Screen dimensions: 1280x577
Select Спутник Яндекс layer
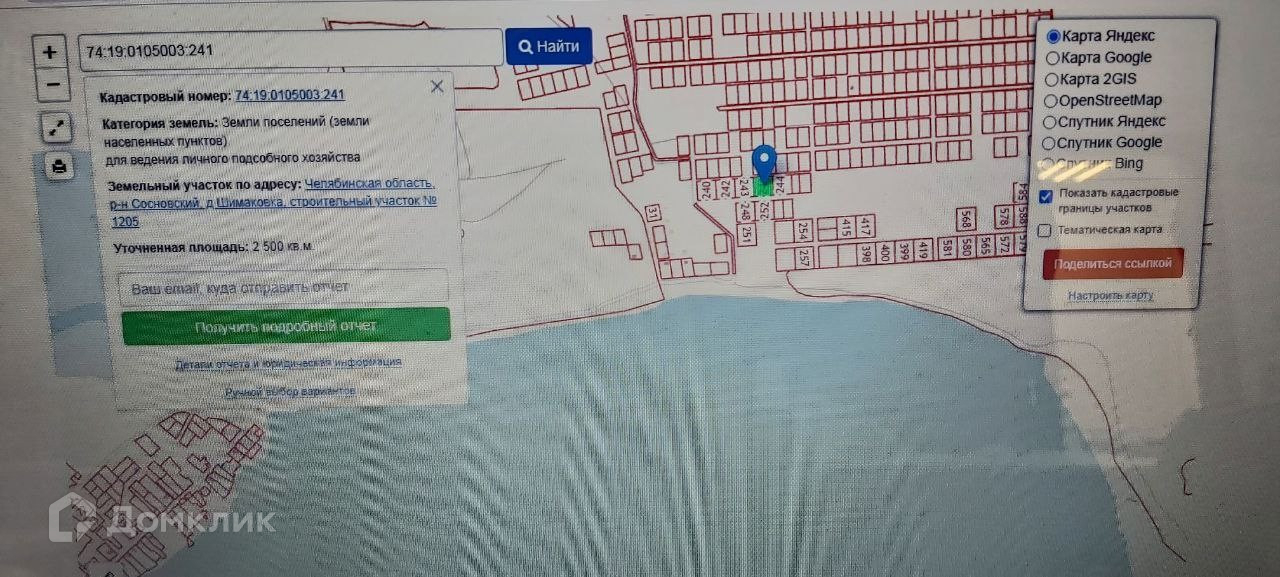coord(1052,122)
